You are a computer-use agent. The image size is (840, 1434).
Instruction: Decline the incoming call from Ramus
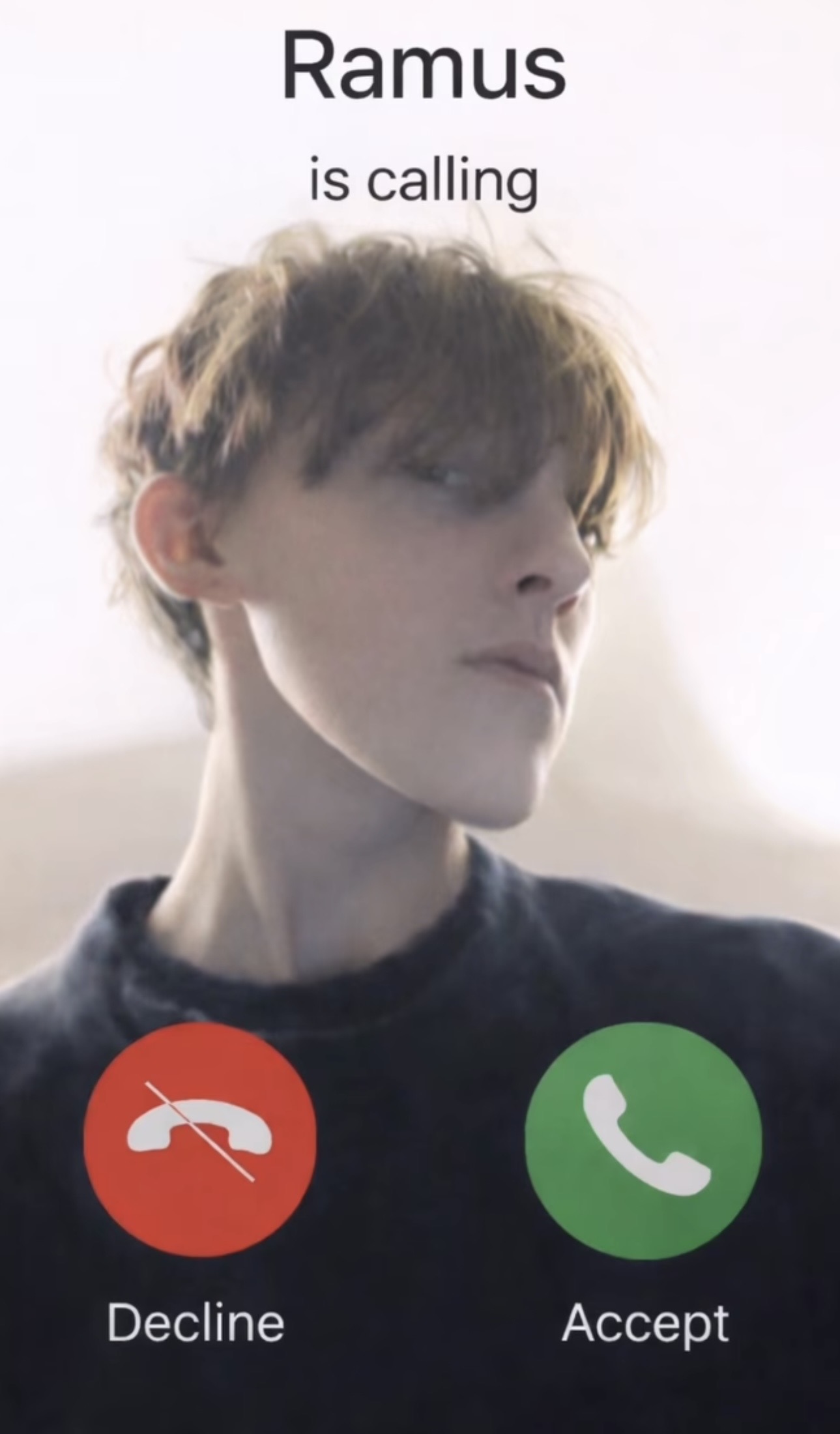click(200, 1139)
